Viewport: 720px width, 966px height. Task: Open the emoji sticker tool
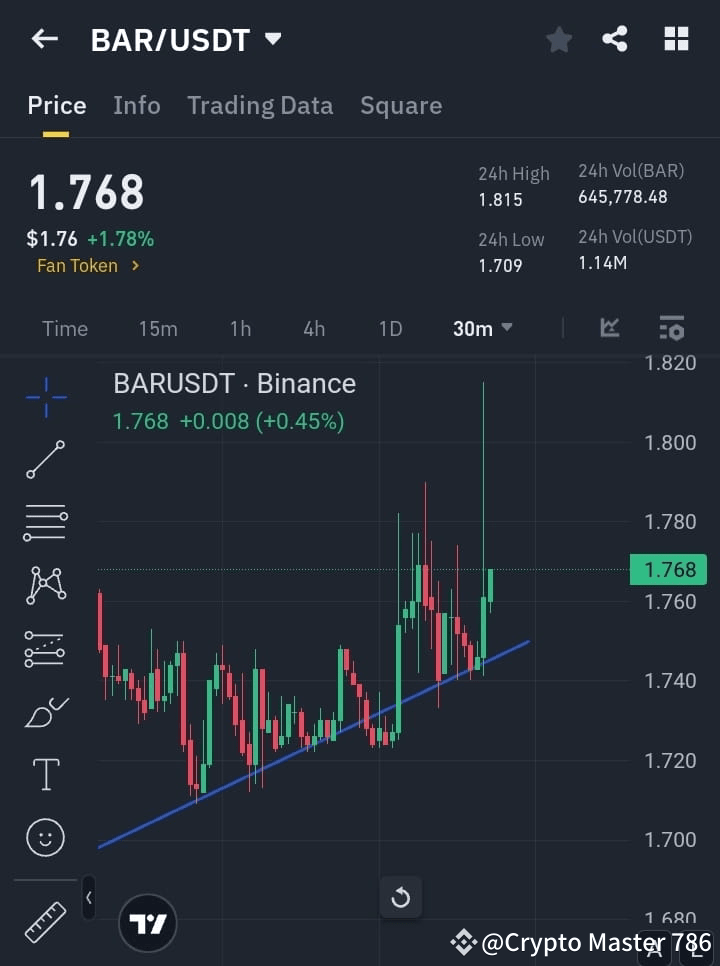pos(45,838)
